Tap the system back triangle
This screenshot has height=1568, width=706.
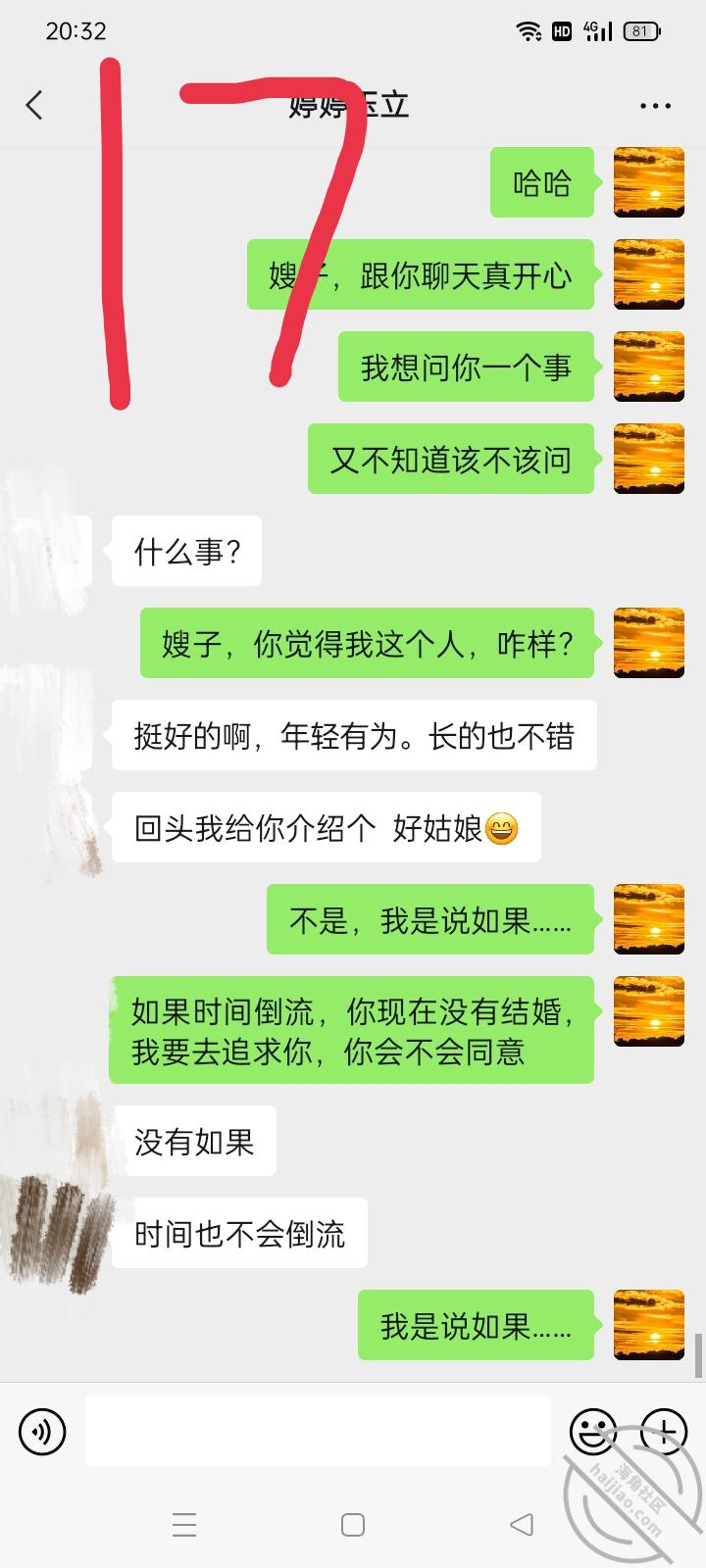tap(522, 1524)
